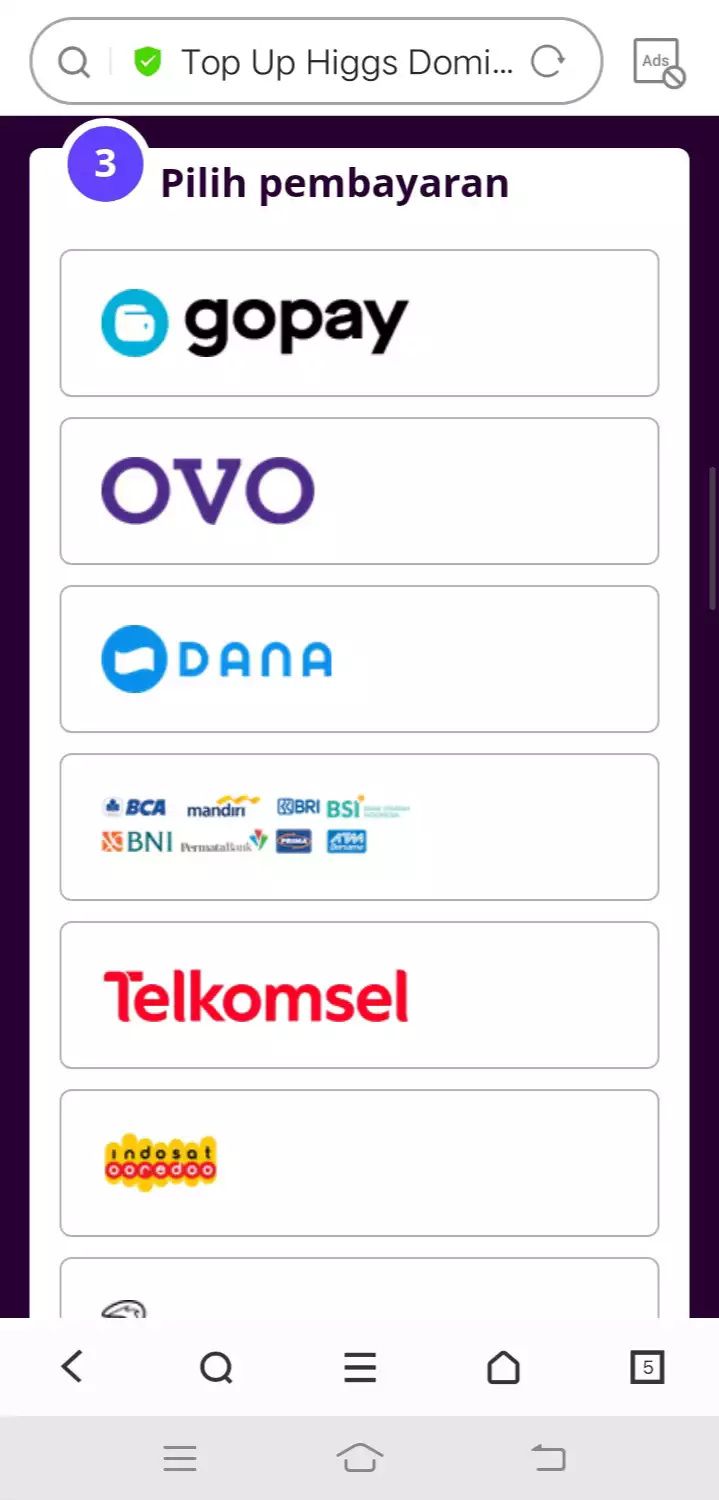Reload the page from the address bar
The width and height of the screenshot is (719, 1500).
point(548,62)
